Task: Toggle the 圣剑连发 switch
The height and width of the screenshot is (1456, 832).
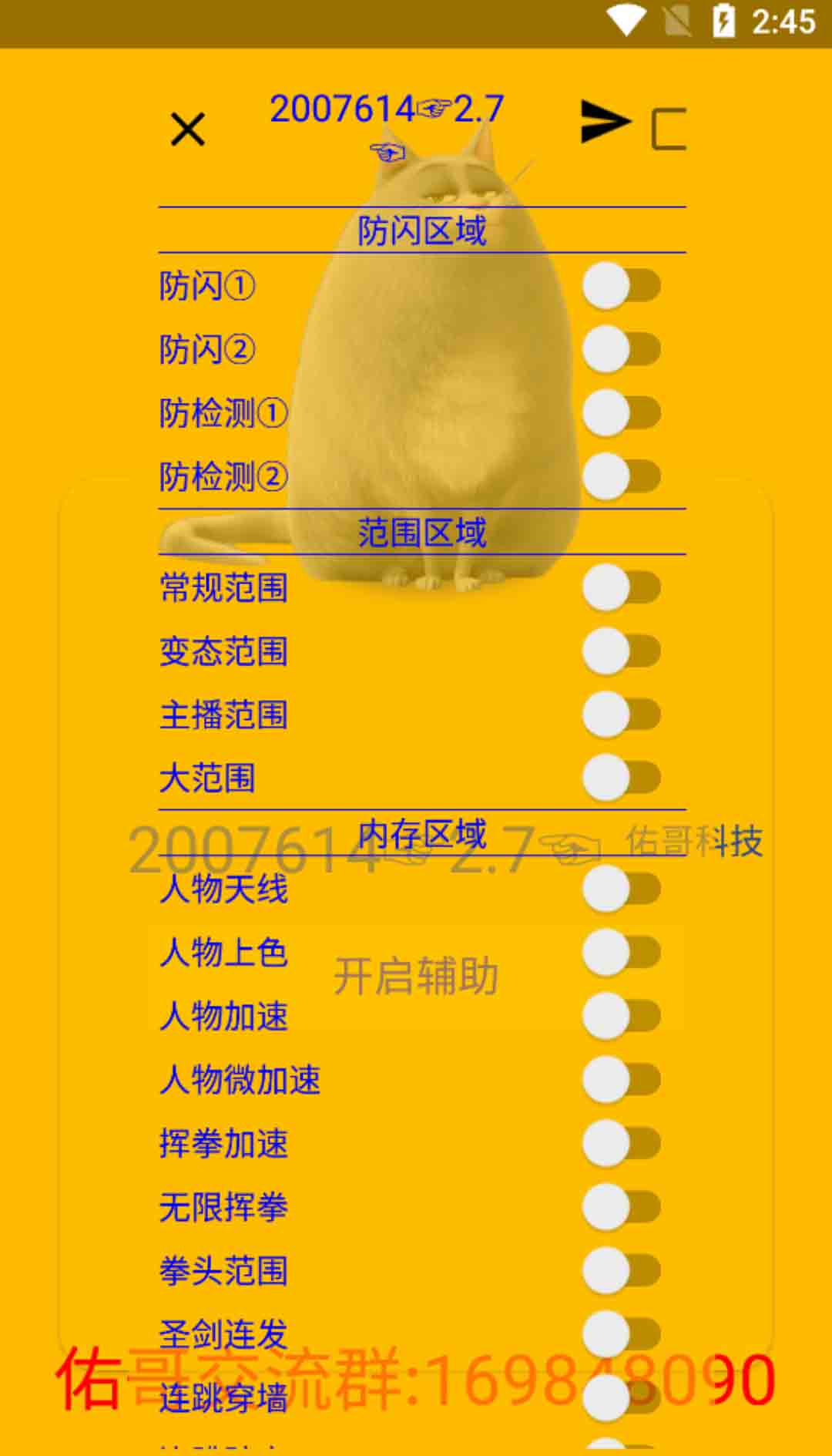Action: (x=621, y=1333)
